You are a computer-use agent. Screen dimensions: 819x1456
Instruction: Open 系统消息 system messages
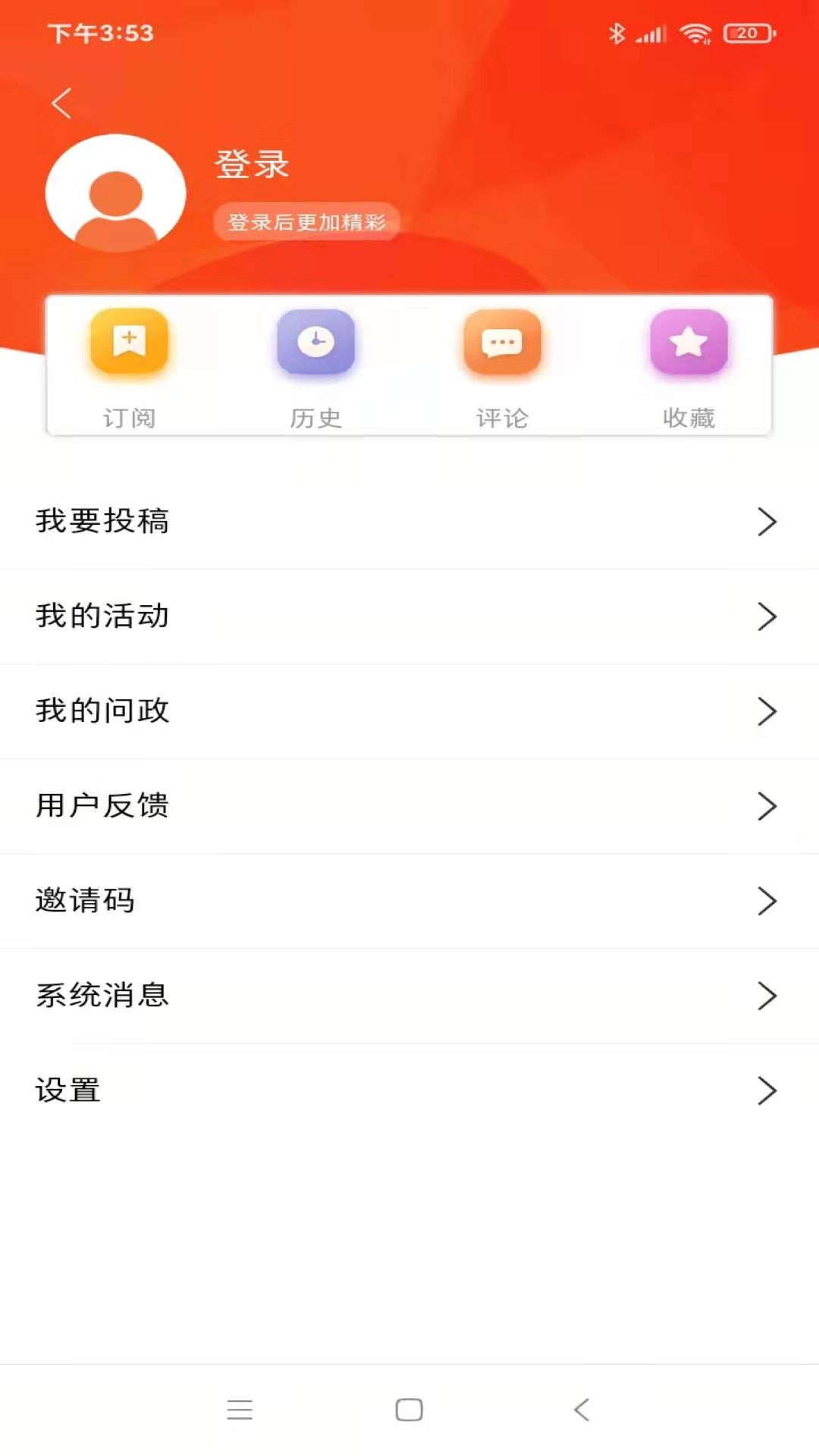click(x=409, y=996)
